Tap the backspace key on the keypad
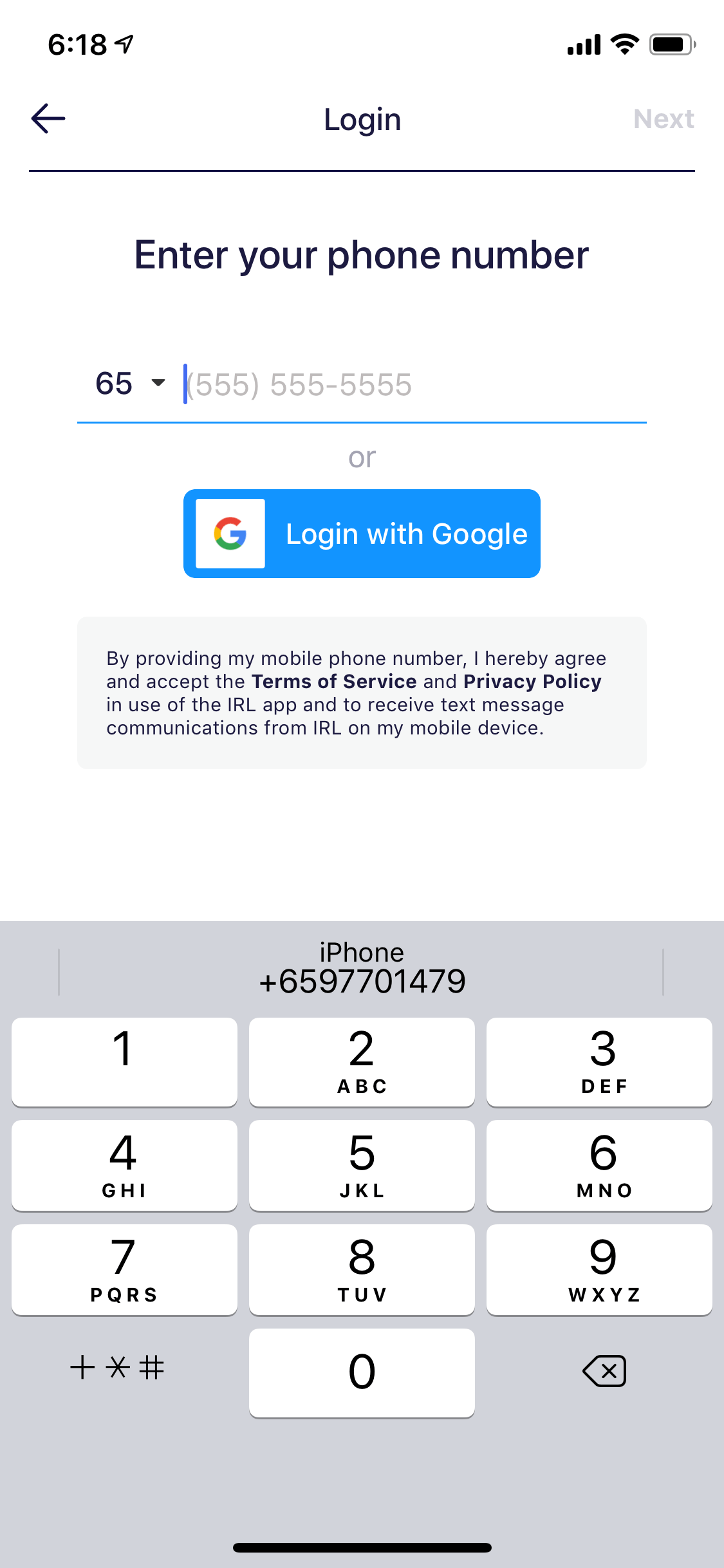 click(604, 1370)
